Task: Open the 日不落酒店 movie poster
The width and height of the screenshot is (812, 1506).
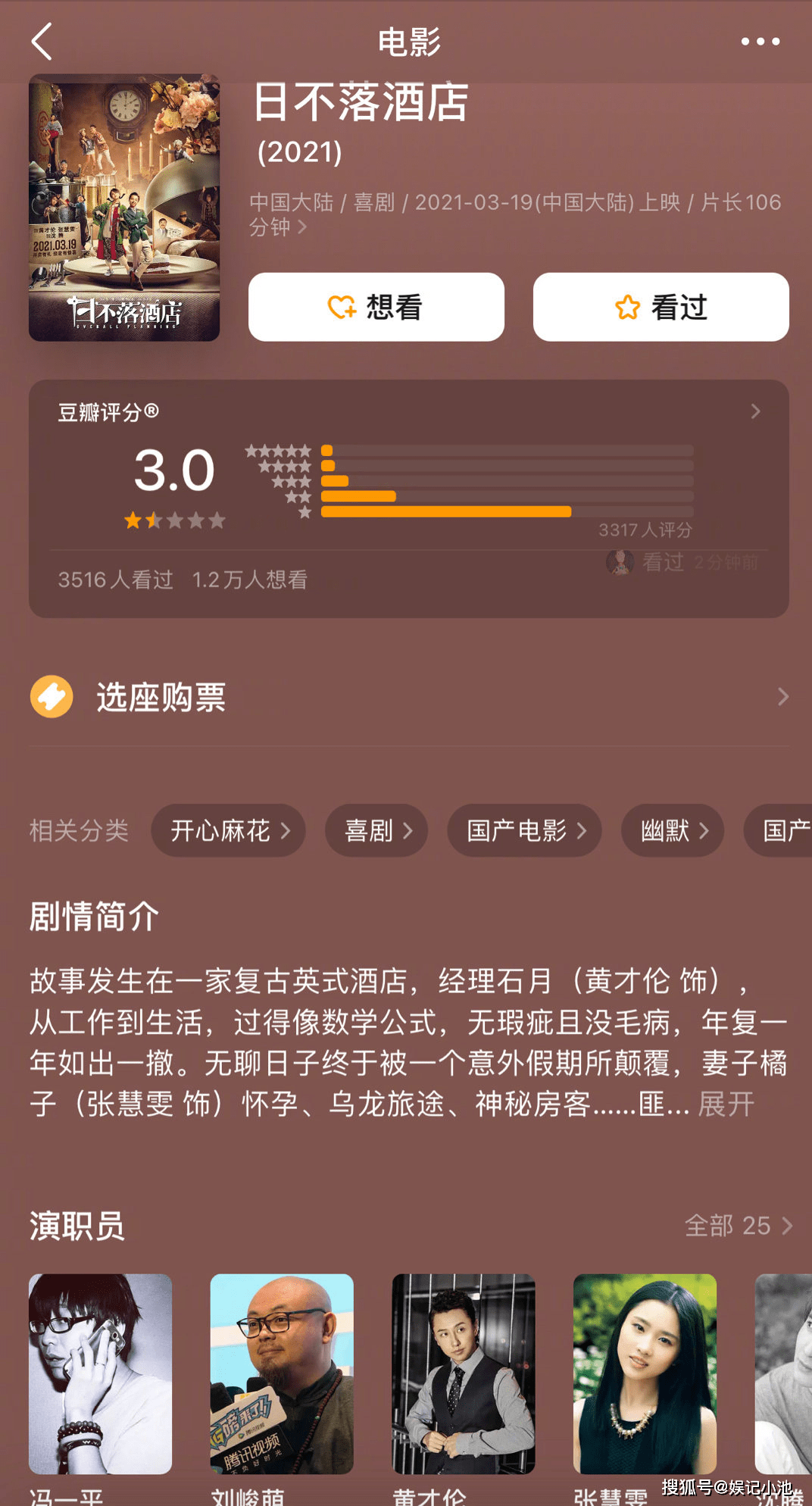Action: 124,208
